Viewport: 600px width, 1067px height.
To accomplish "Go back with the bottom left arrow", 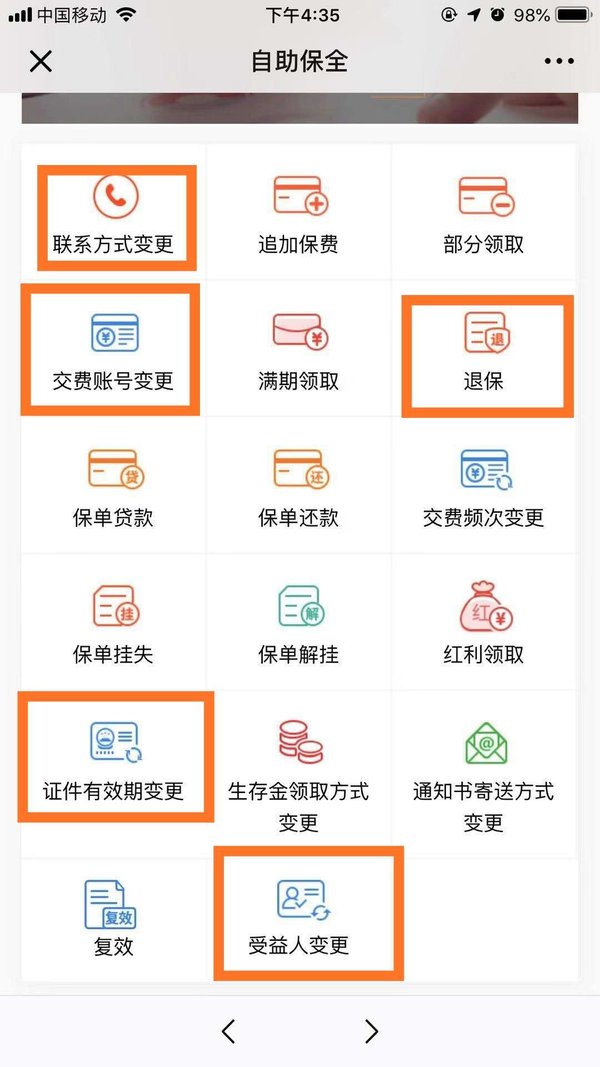I will click(x=229, y=1032).
